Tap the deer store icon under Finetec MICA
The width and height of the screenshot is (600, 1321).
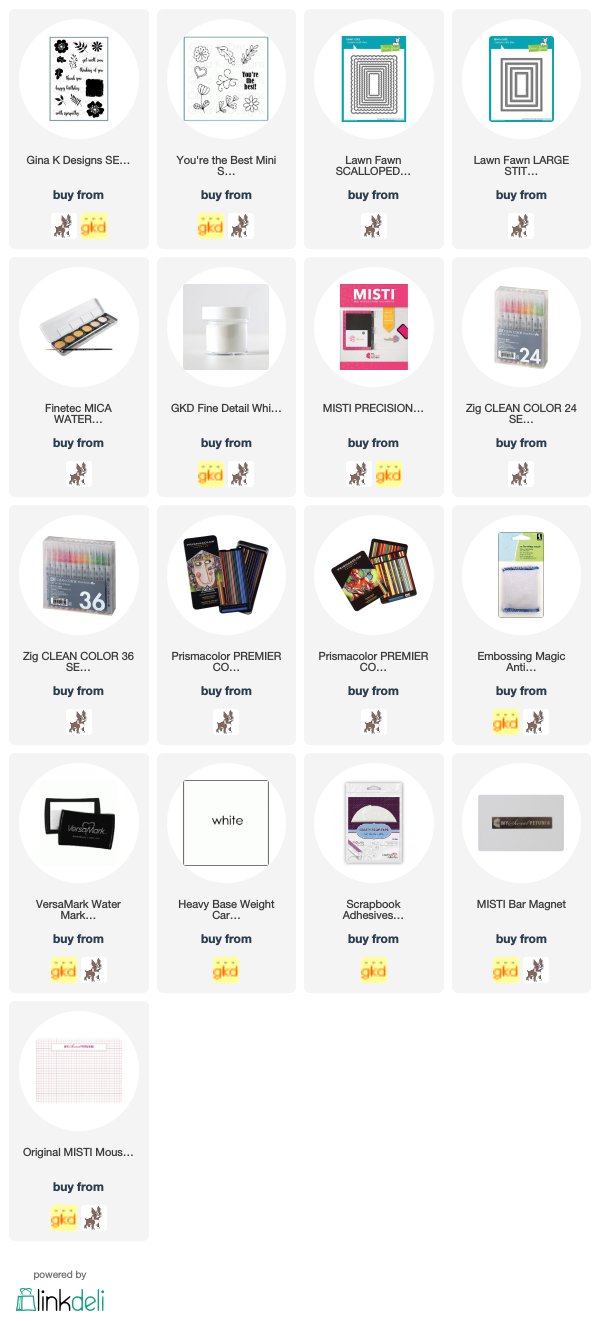point(79,474)
